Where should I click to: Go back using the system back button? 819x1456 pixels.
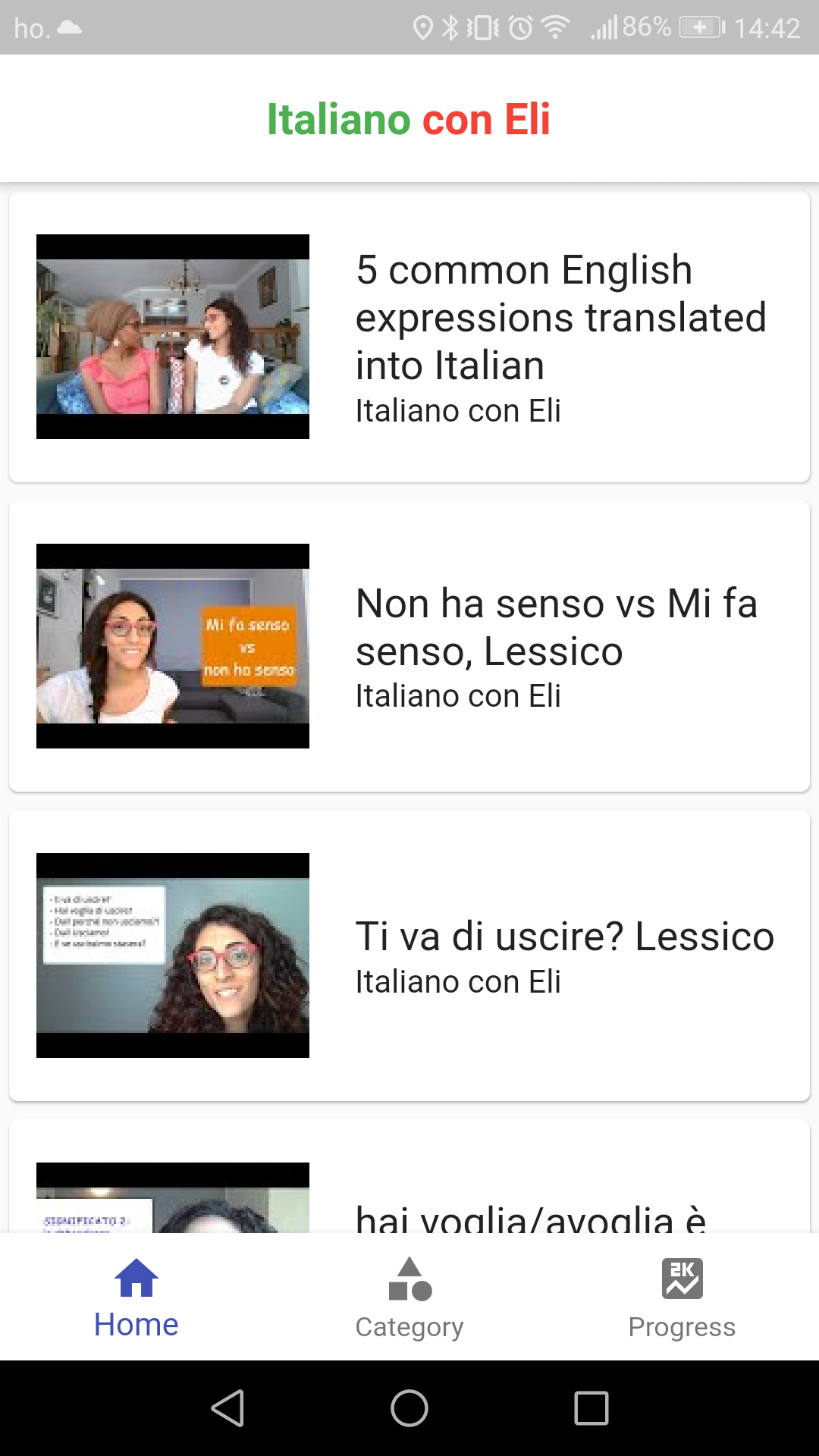(227, 1408)
